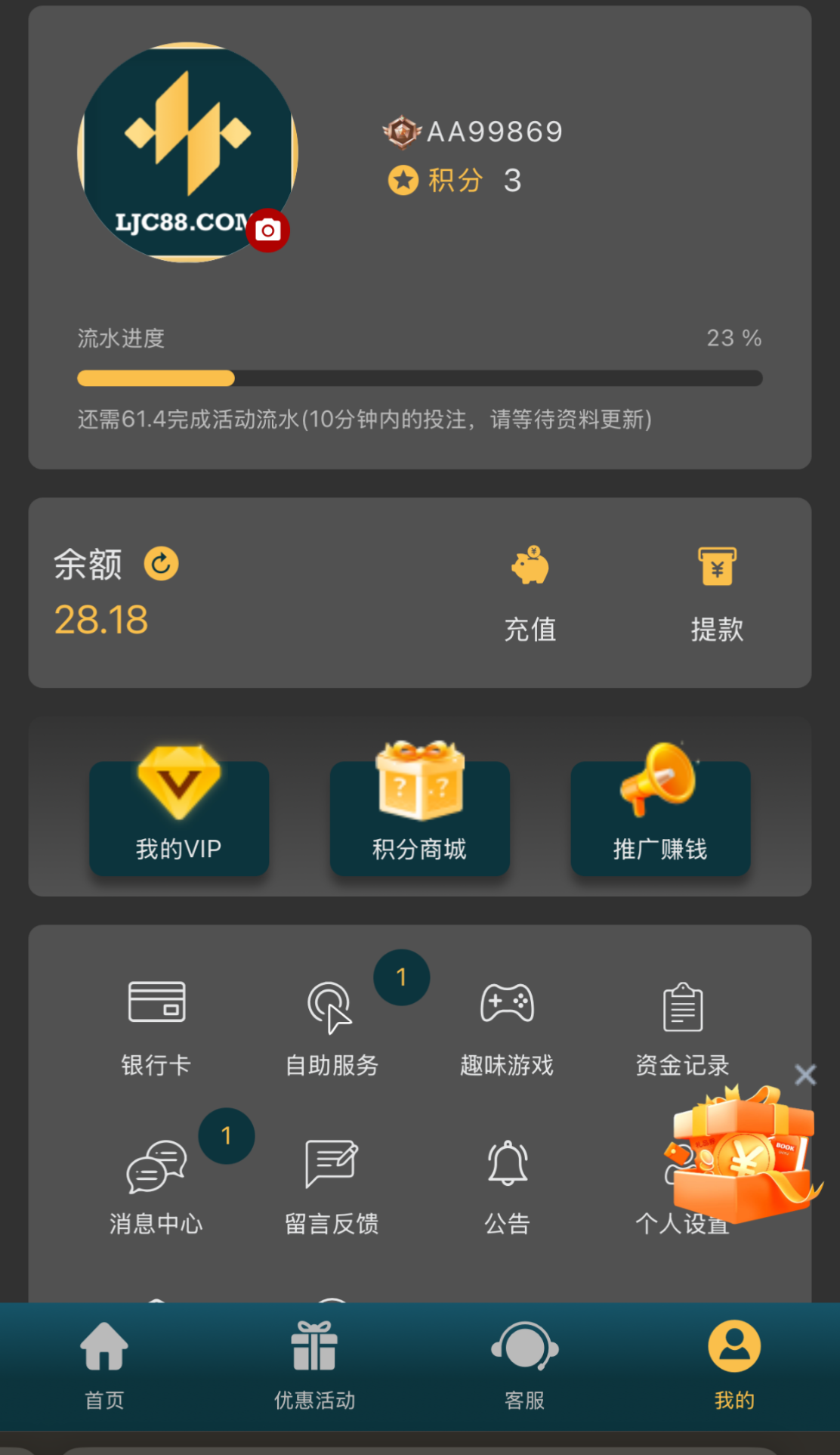View 资金记录 fund records
Viewport: 840px width, 1455px height.
point(682,1025)
